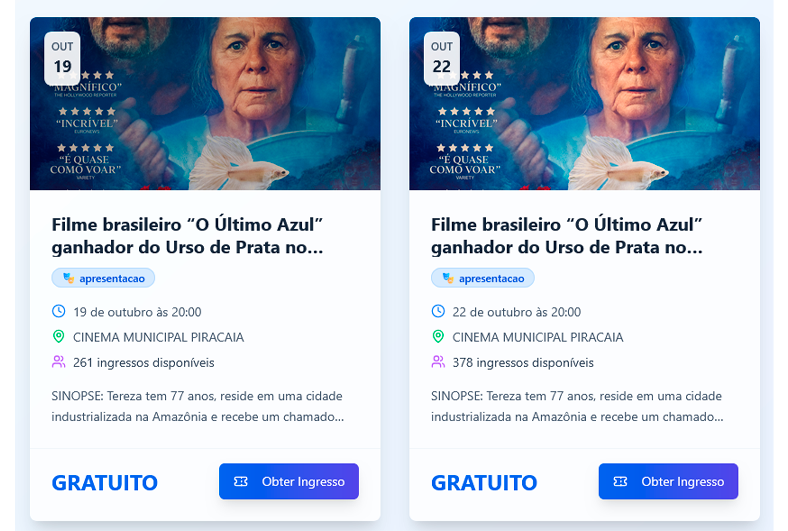788x531 pixels.
Task: Open the event card dated OUT 22
Action: coord(567,235)
